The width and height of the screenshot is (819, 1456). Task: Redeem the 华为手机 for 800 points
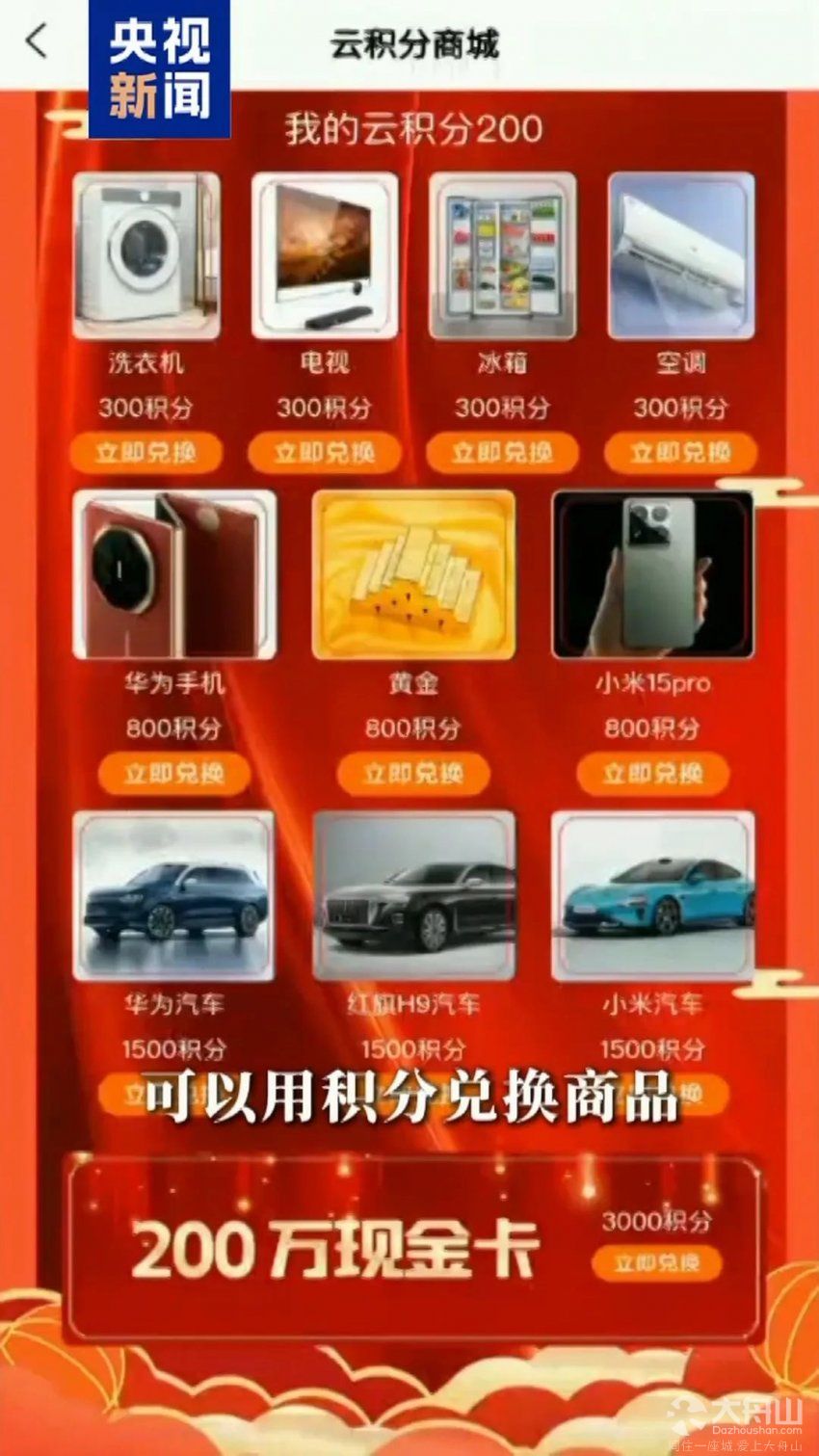point(173,773)
